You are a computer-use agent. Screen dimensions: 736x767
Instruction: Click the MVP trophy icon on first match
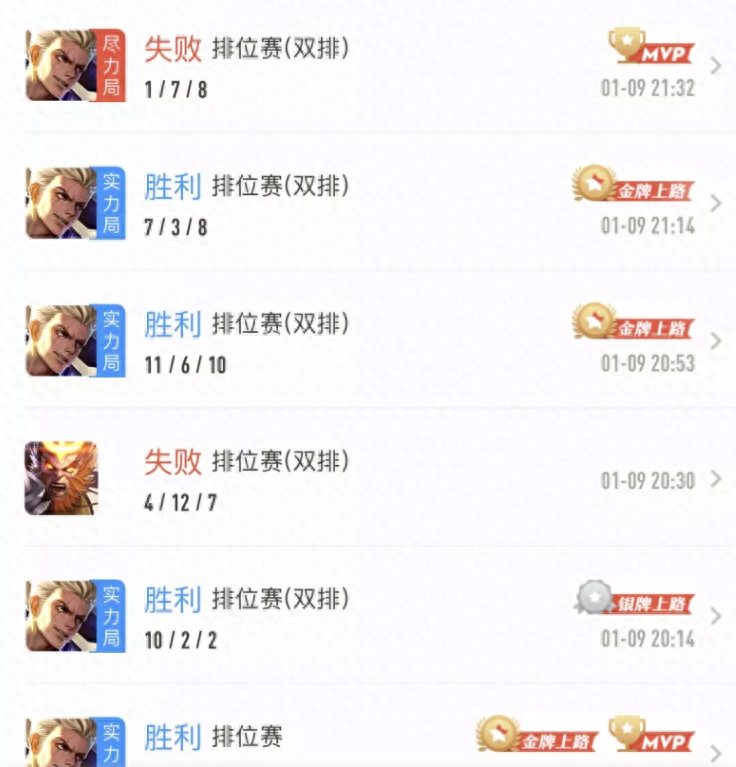(625, 44)
